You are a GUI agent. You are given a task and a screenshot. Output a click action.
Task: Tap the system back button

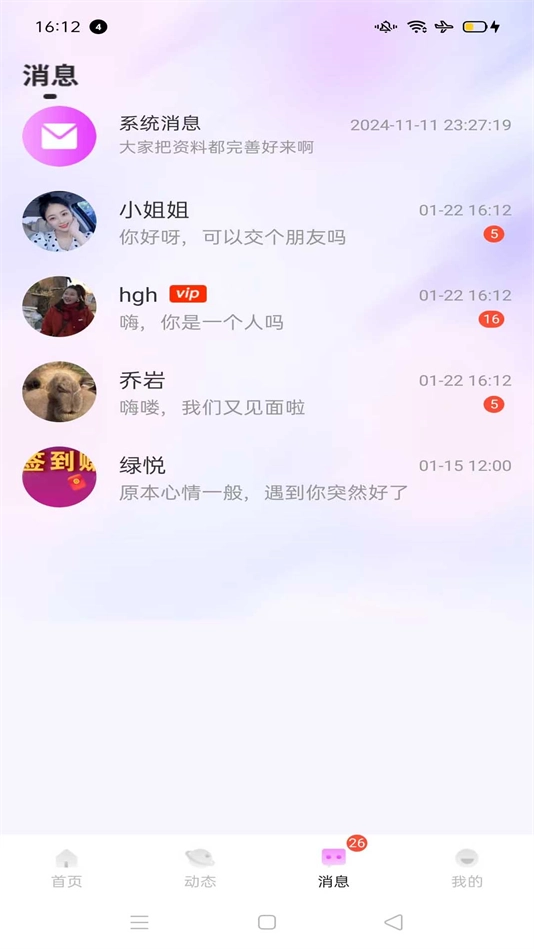[394, 922]
